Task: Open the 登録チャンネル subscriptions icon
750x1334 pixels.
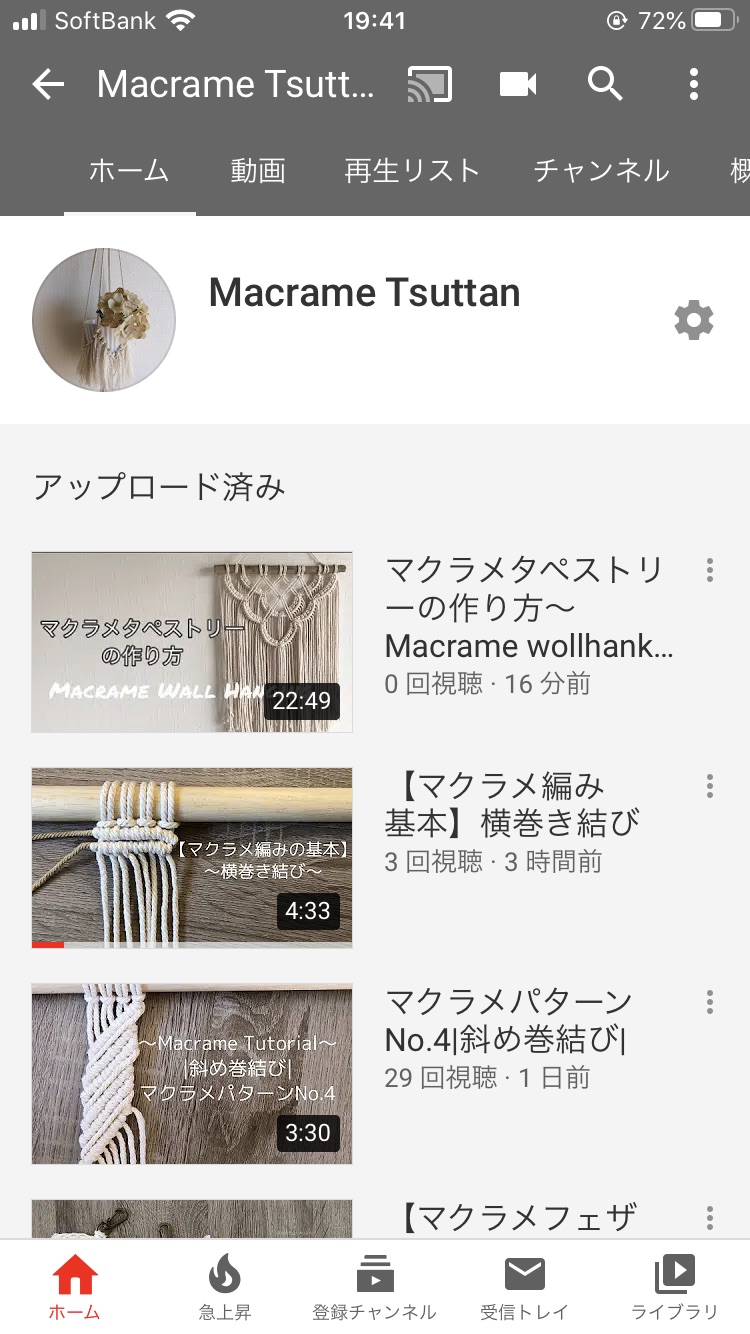Action: tap(374, 1275)
